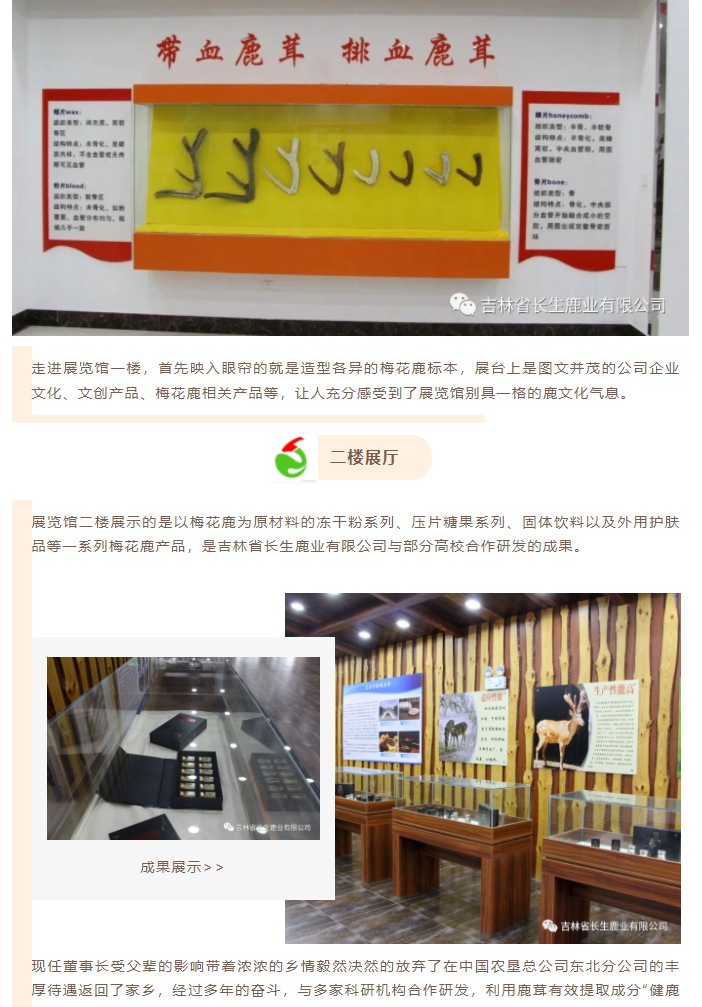Open the deer antler display case photo
Screen dimensions: 702x1007
[350, 167]
